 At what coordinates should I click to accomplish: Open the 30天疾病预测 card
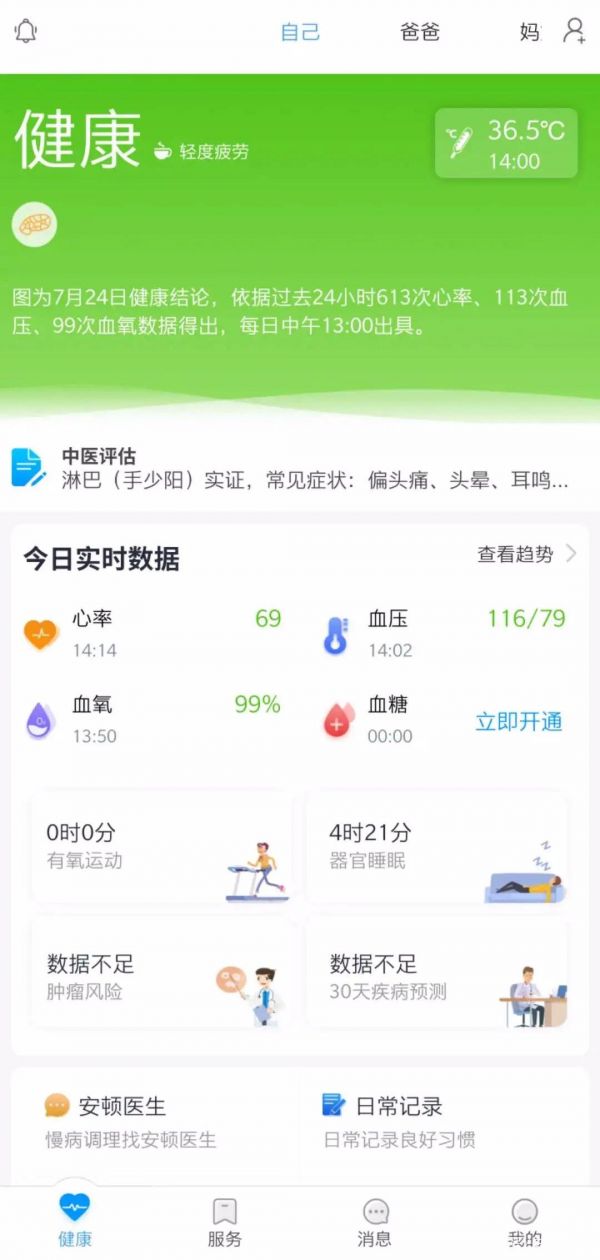[x=437, y=976]
